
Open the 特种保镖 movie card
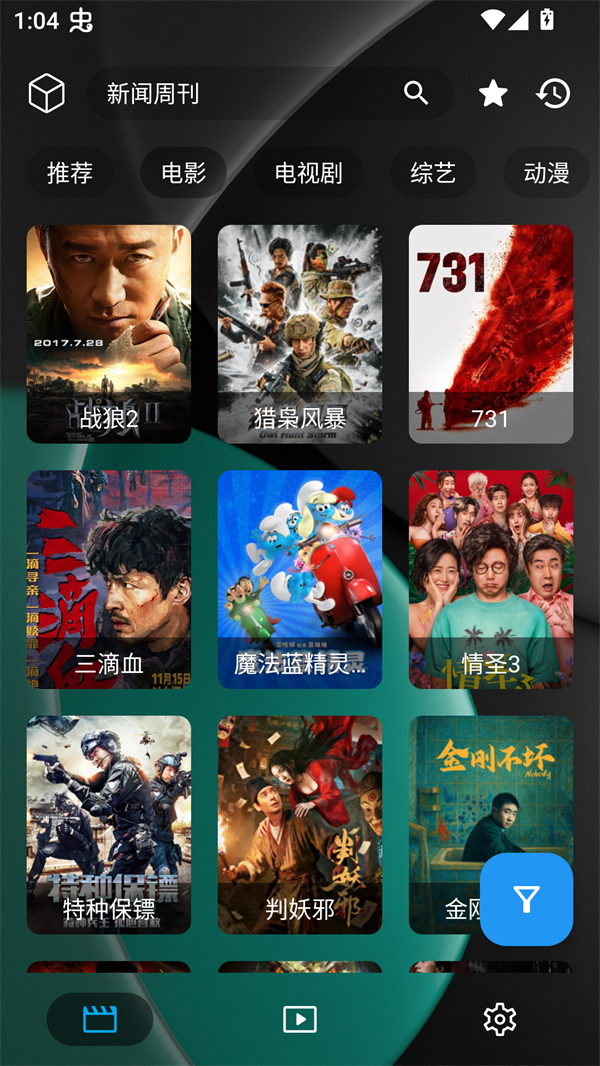click(x=109, y=824)
